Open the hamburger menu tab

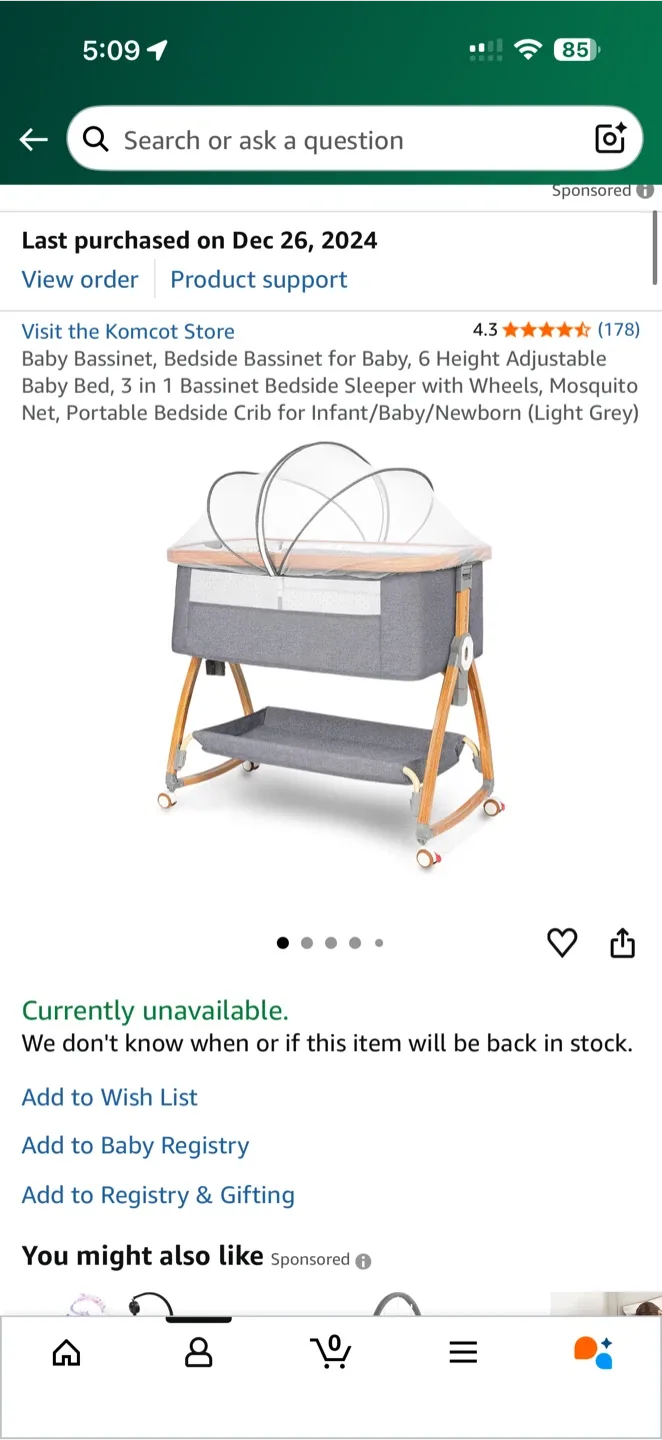click(463, 1353)
